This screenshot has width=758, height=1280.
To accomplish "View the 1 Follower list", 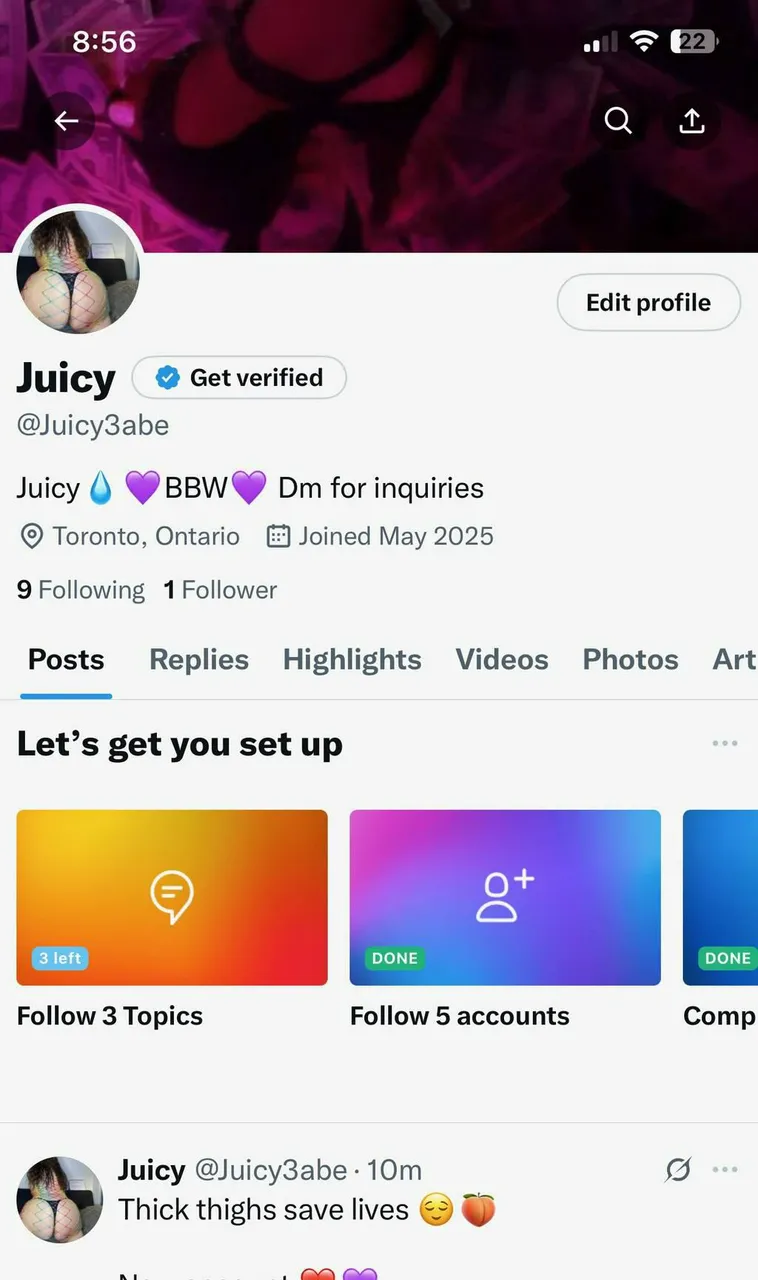I will click(x=220, y=590).
